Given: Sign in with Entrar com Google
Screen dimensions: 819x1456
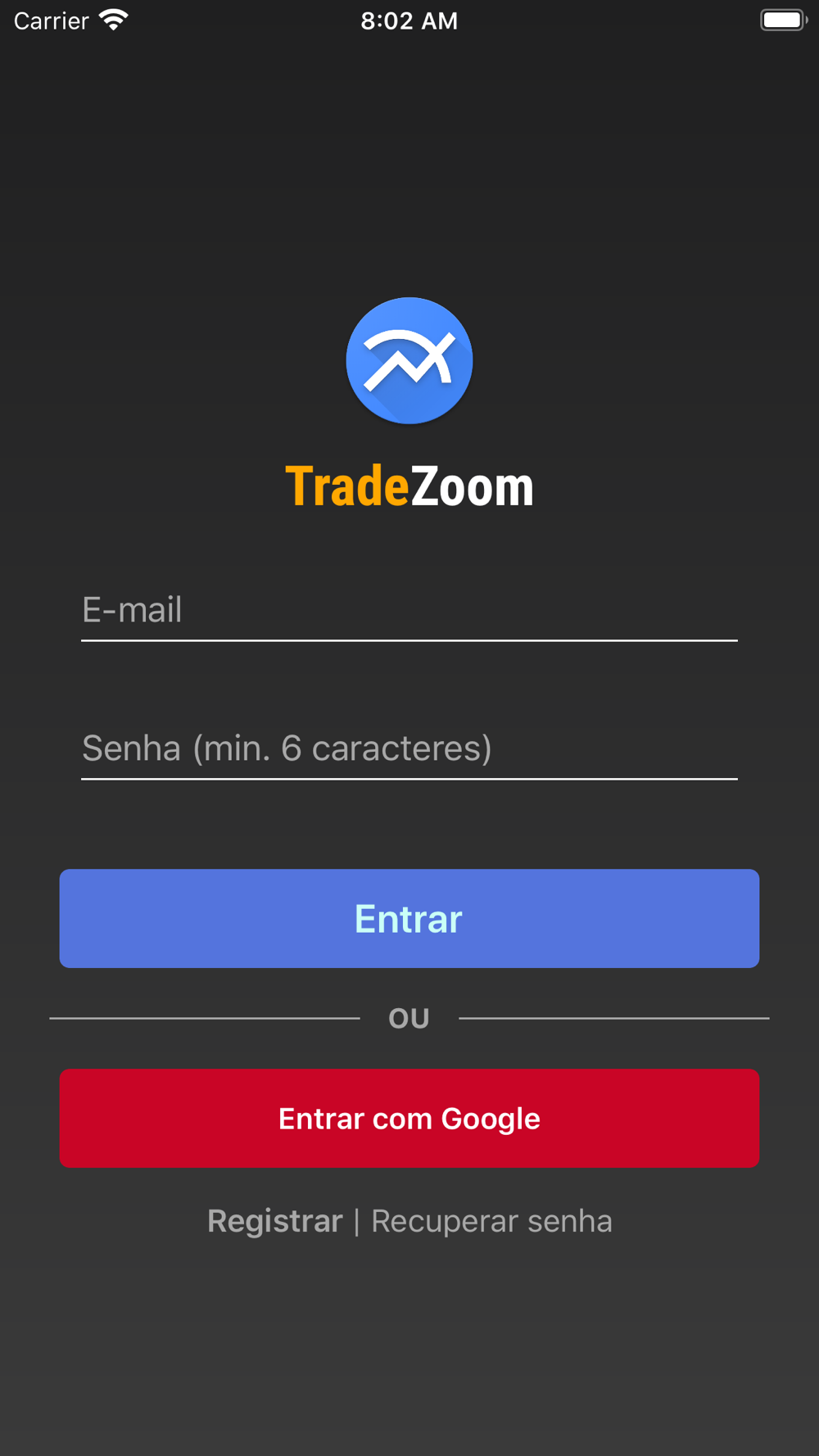Looking at the screenshot, I should click(409, 1118).
